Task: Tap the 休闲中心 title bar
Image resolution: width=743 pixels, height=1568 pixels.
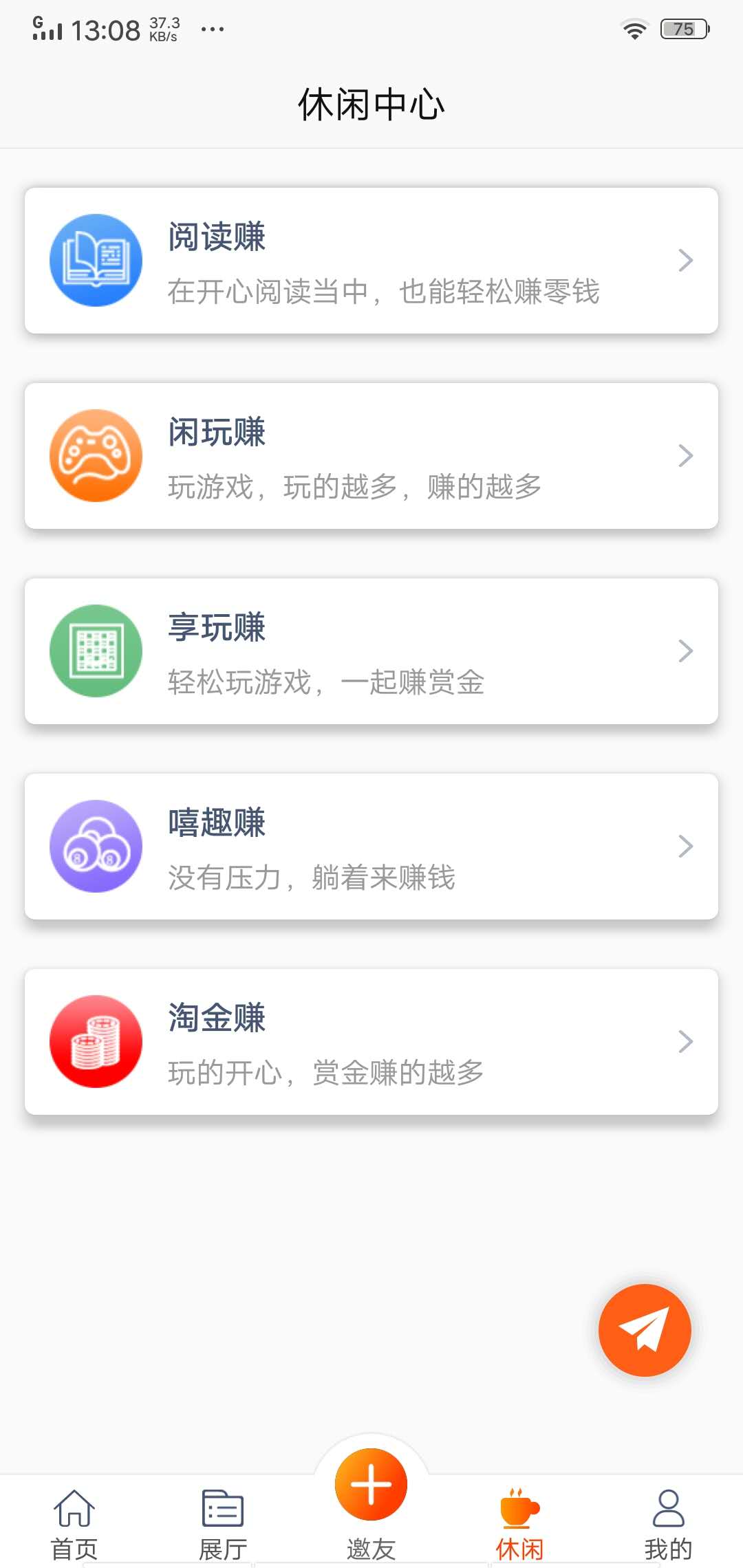Action: pyautogui.click(x=371, y=105)
